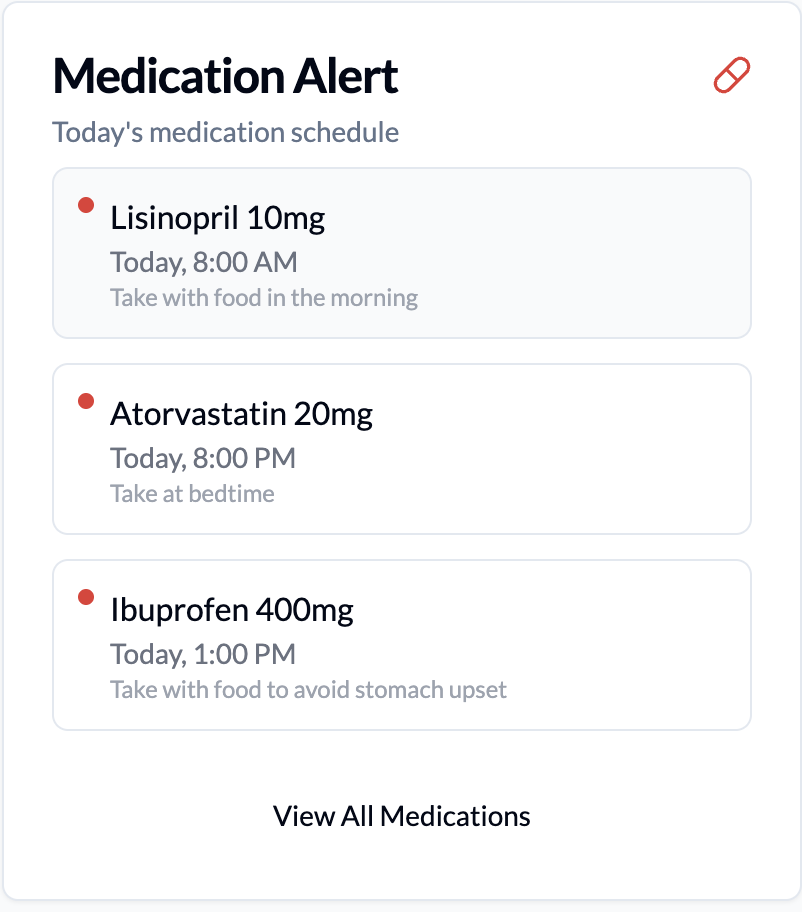Select the indicator dot on the 1:00 PM medication
The width and height of the screenshot is (802, 912).
click(x=85, y=595)
